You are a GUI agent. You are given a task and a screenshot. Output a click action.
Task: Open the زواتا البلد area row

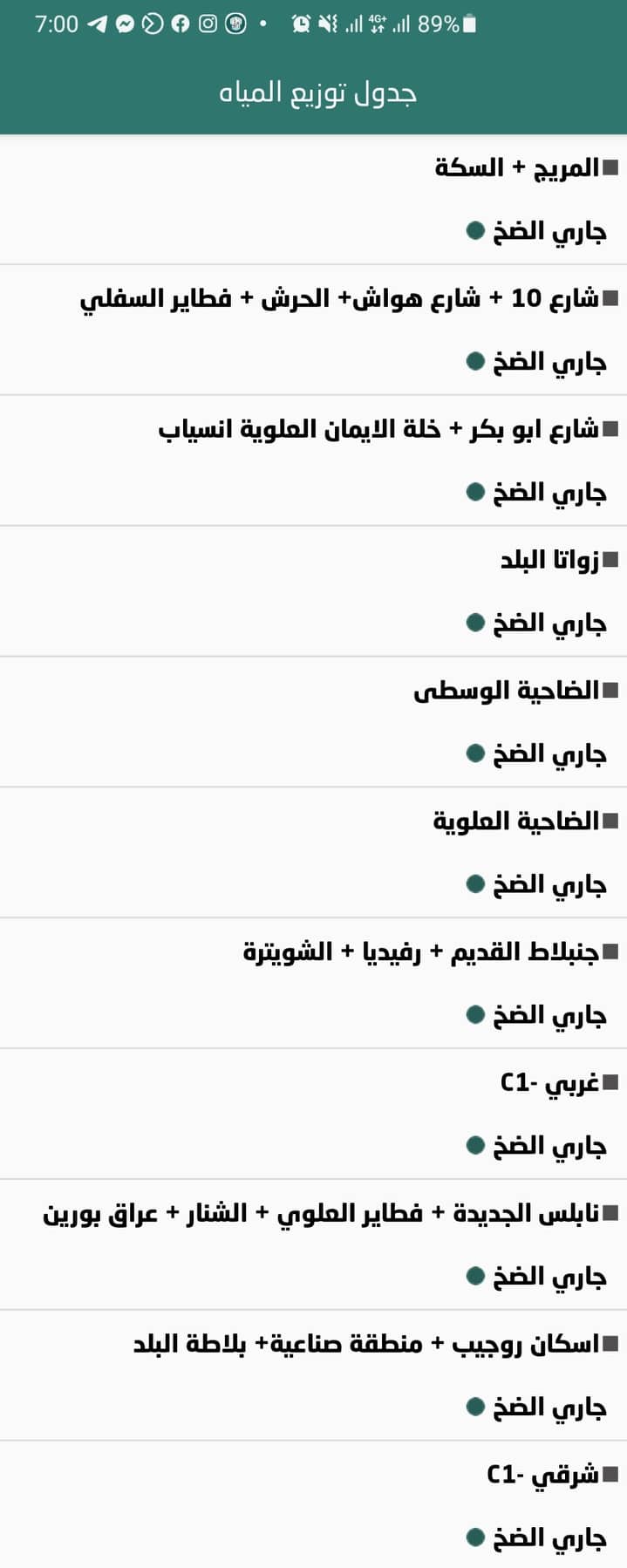[x=549, y=560]
